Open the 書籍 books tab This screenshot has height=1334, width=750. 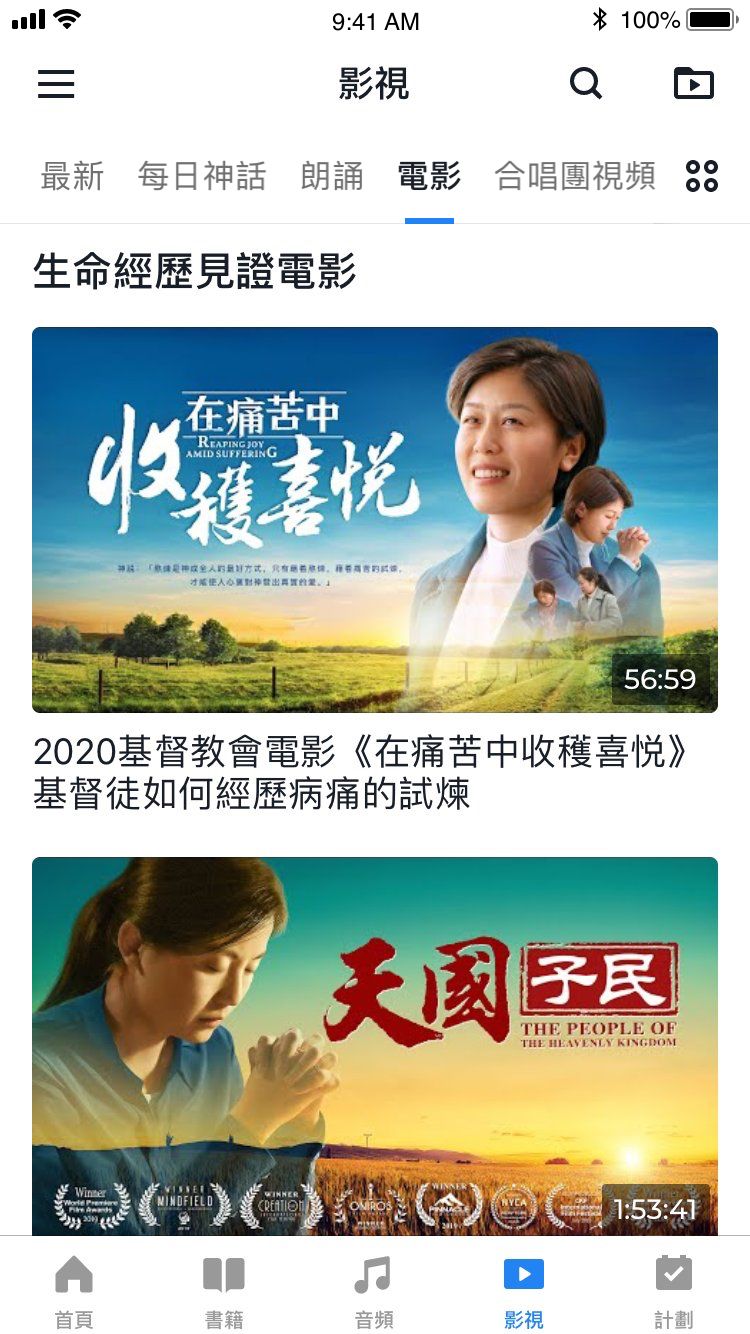pos(224,1290)
